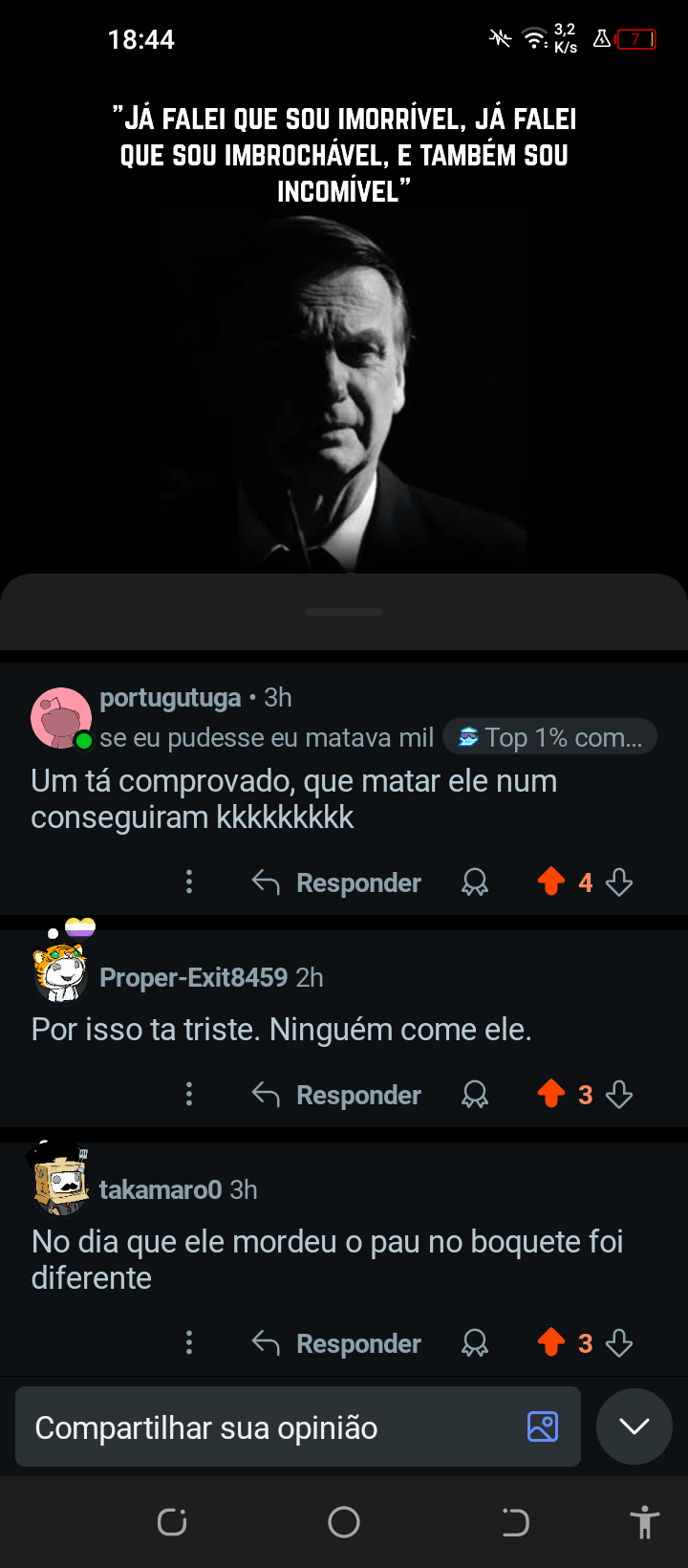Go to the system home screen
The width and height of the screenshot is (688, 1568).
344,1522
